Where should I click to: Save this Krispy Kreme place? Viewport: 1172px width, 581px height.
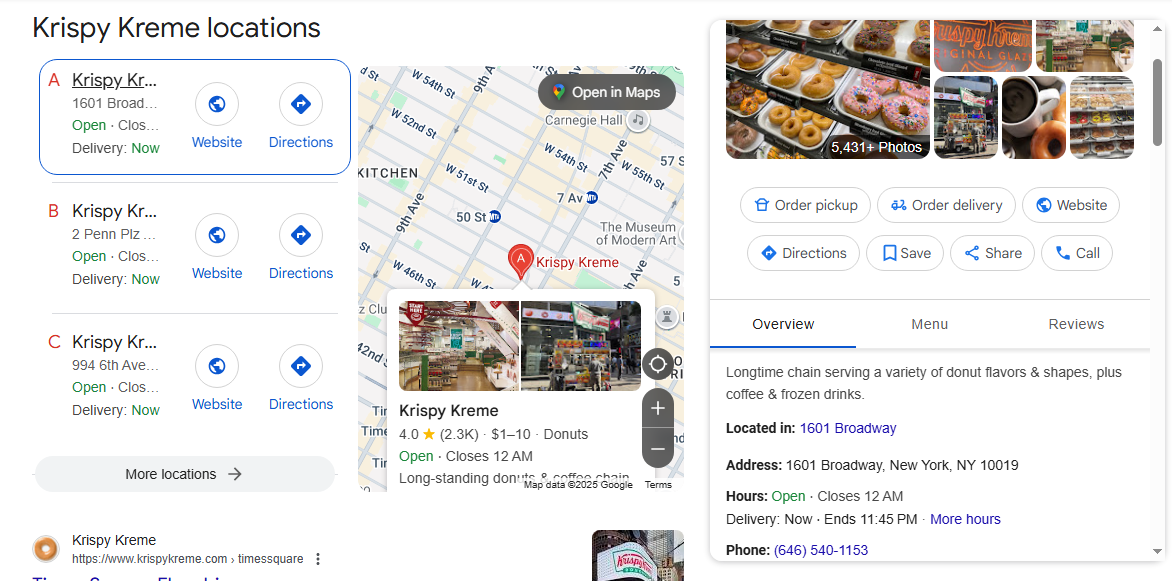click(x=906, y=253)
